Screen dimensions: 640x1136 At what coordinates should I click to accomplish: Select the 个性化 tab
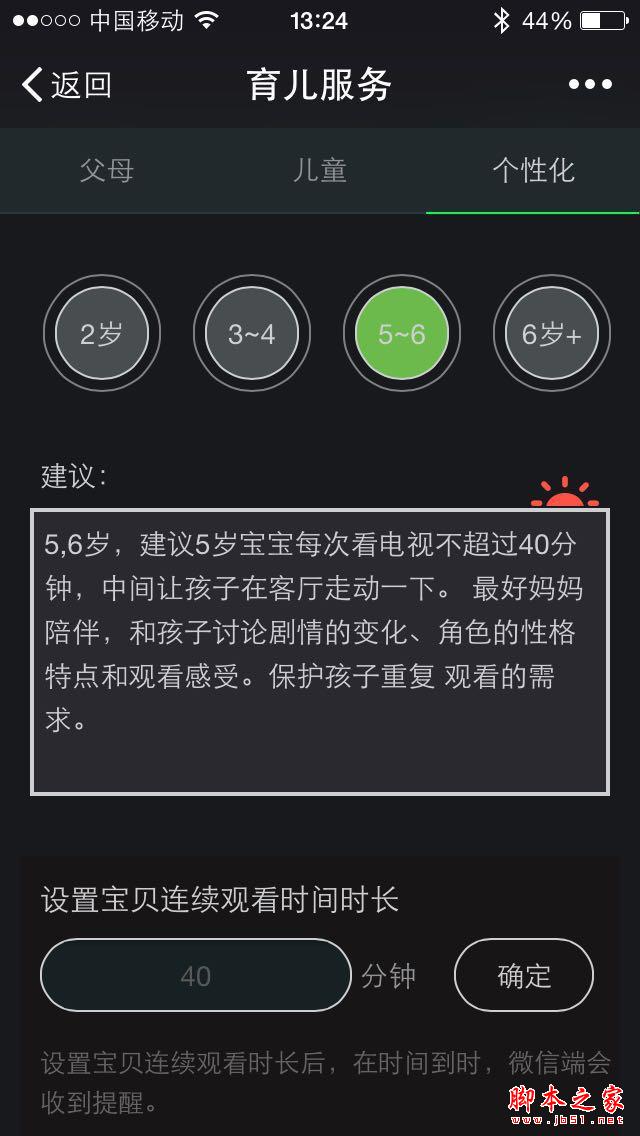point(533,170)
